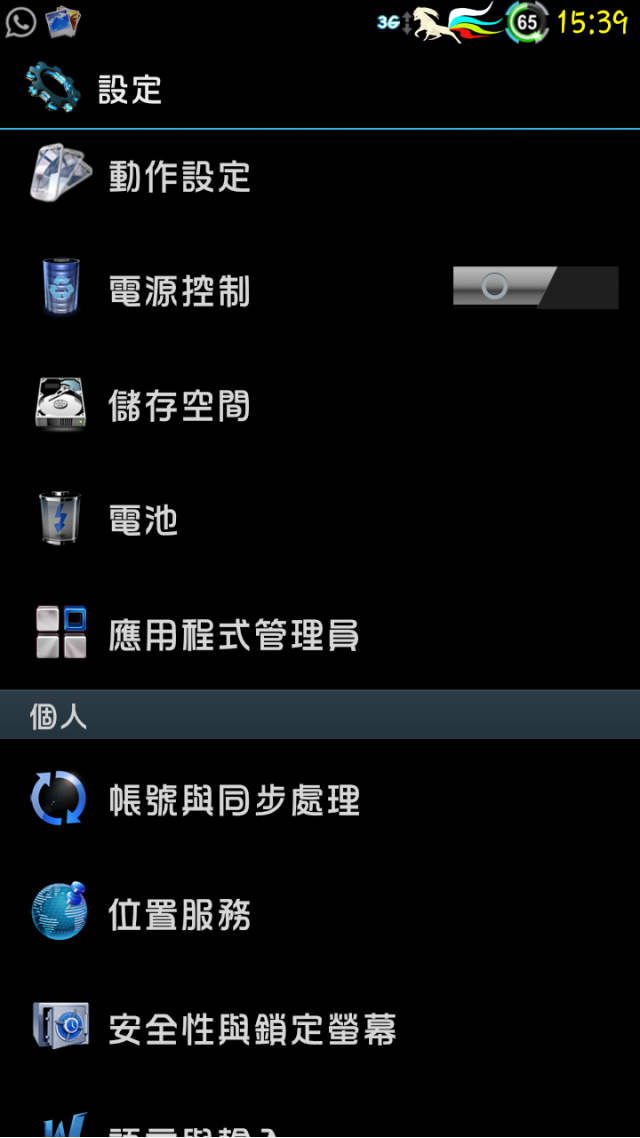Open 位置服務 settings
Screen dimensions: 640x1138
180,914
